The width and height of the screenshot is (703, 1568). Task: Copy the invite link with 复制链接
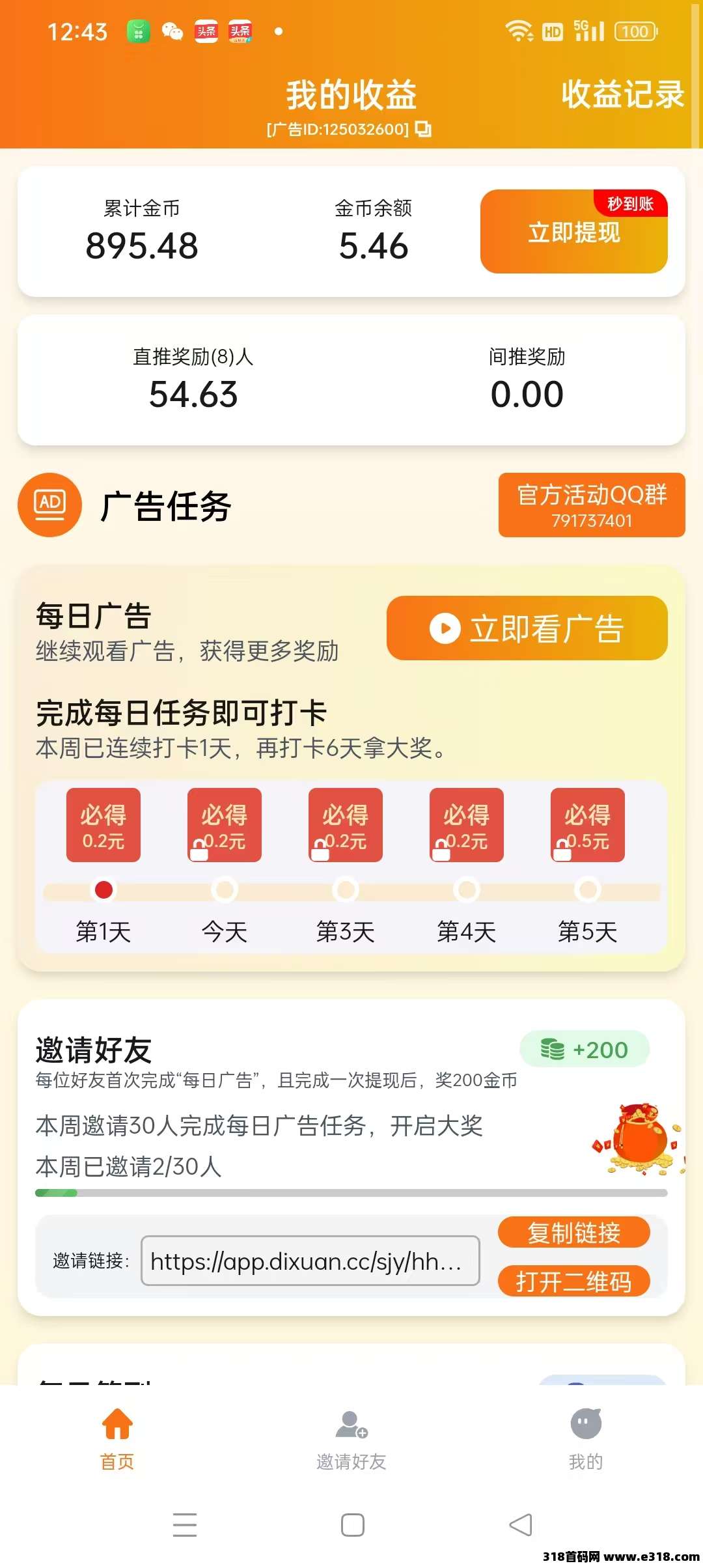point(573,1233)
